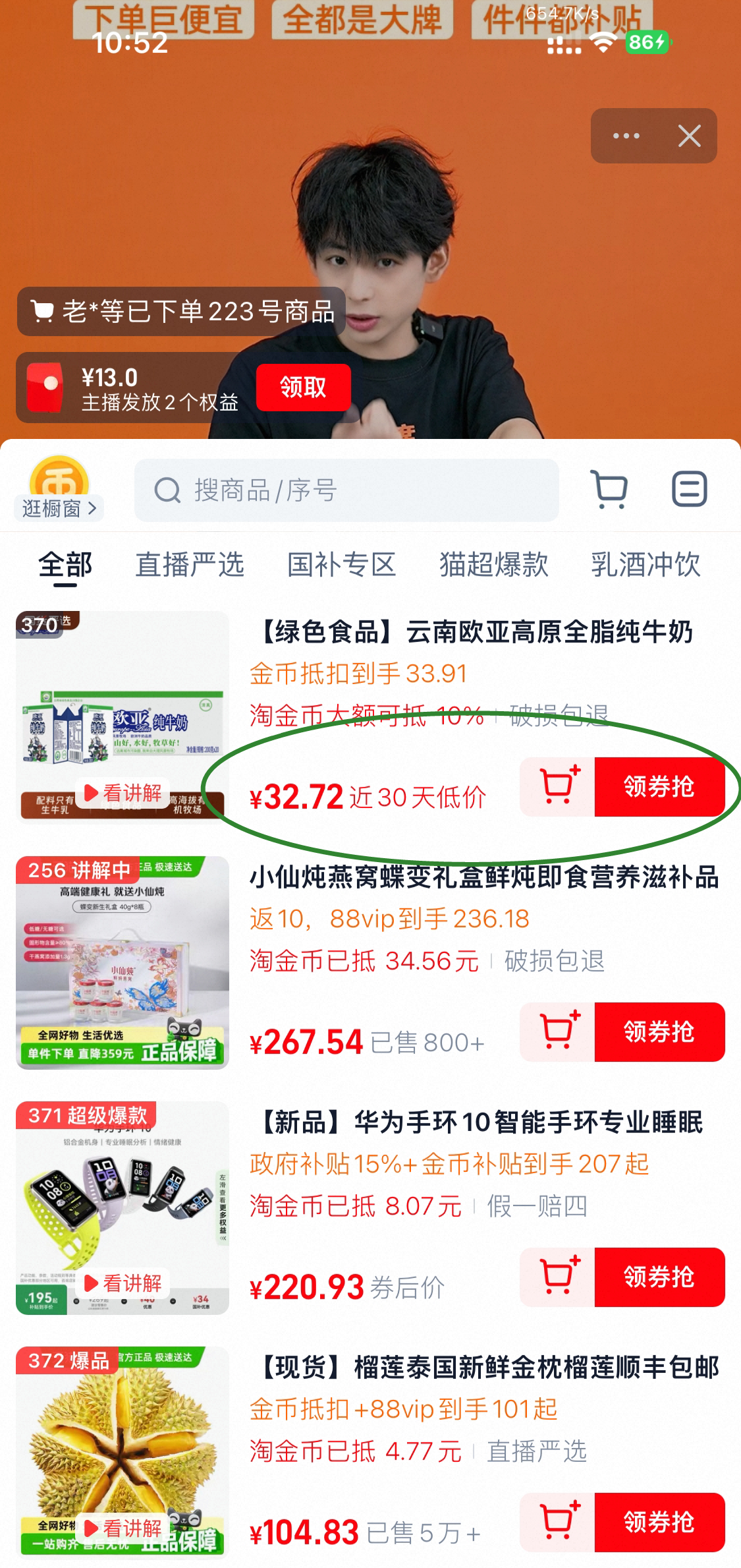Switch to the 国补专区 tab

tap(341, 565)
